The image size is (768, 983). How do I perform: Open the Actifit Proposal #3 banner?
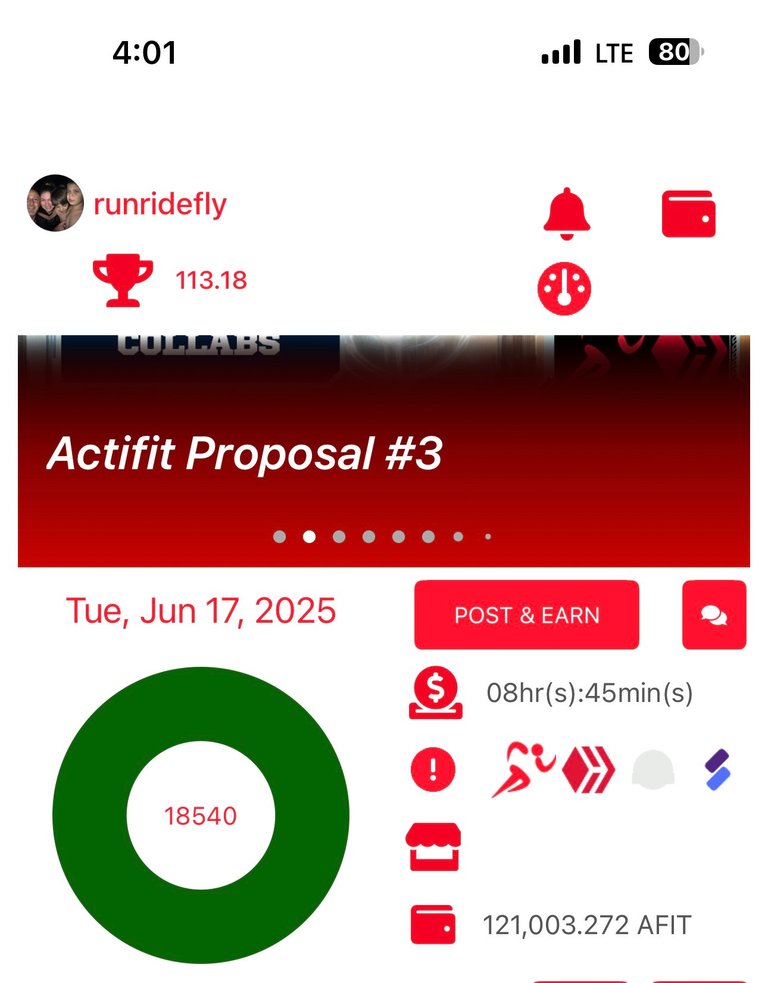tap(384, 455)
